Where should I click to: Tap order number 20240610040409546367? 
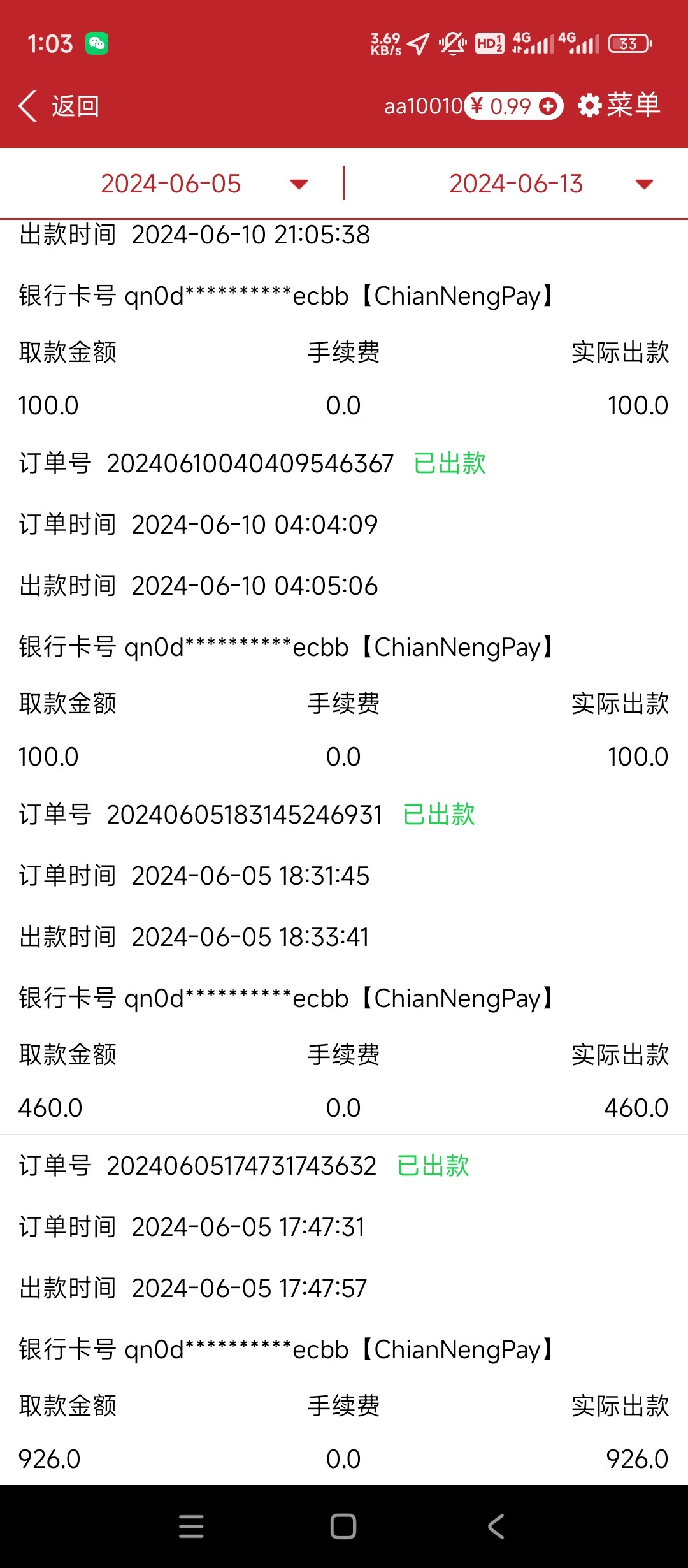tap(252, 463)
